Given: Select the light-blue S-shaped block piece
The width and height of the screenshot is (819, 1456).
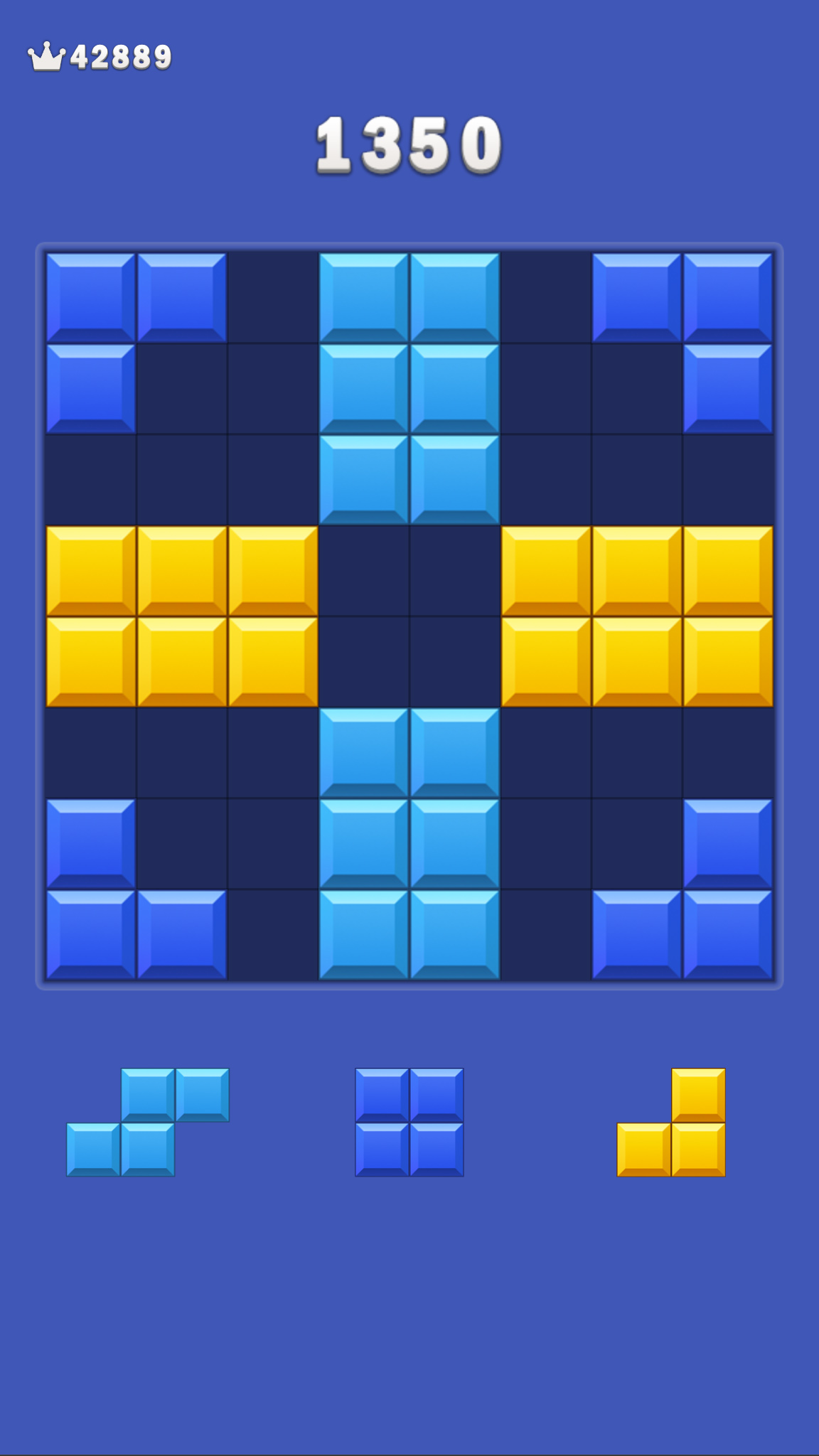Looking at the screenshot, I should (x=148, y=1123).
